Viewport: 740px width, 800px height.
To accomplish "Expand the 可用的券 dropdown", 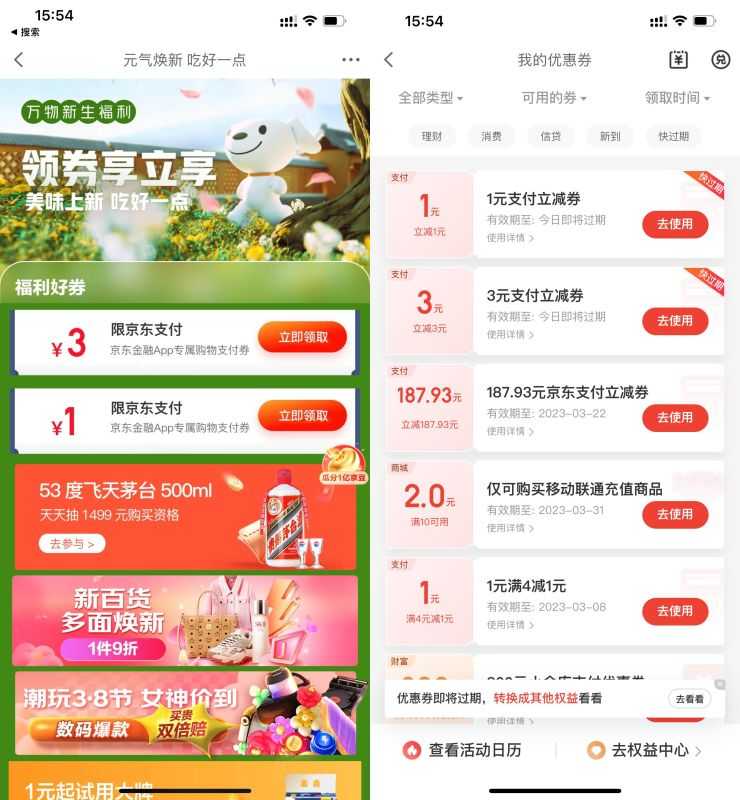I will tap(554, 98).
